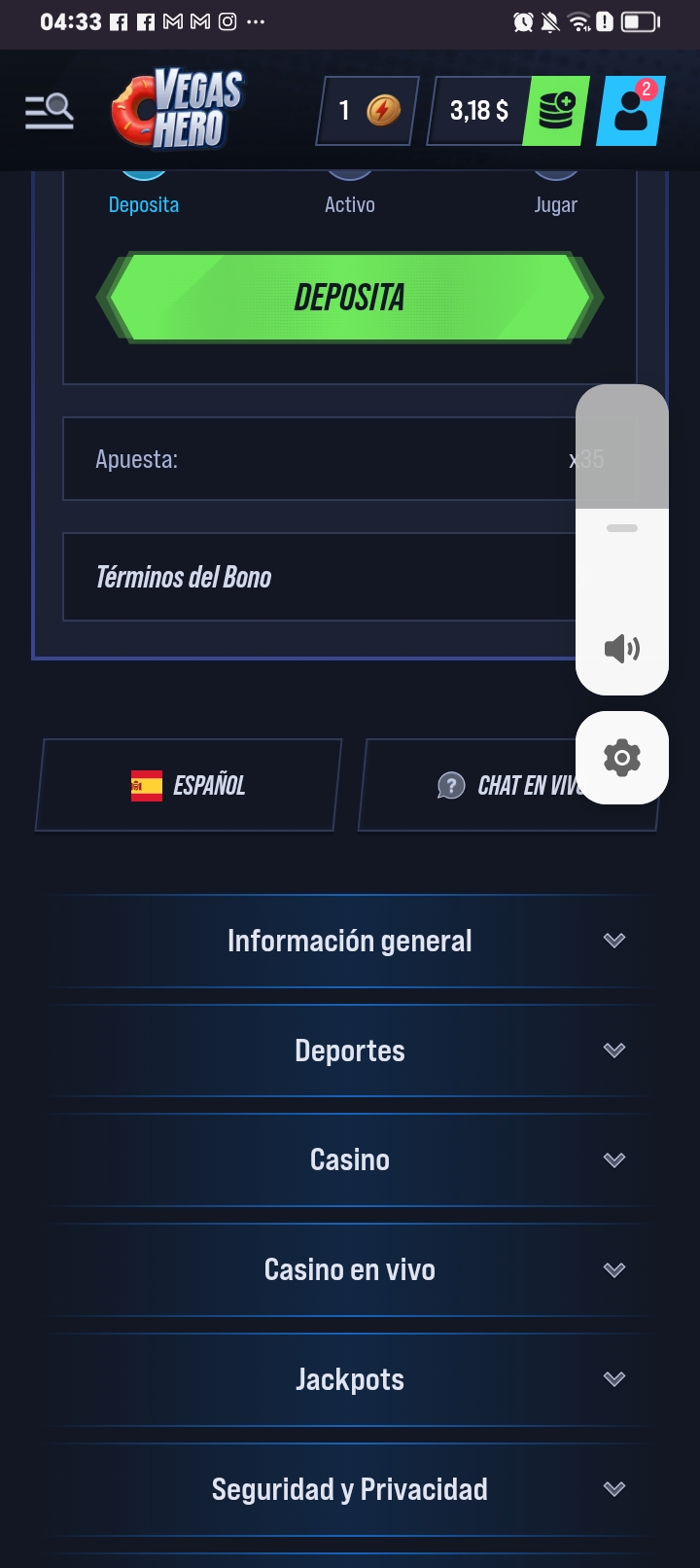Click the lightning coin currency icon
The width and height of the screenshot is (700, 1568).
point(383,111)
